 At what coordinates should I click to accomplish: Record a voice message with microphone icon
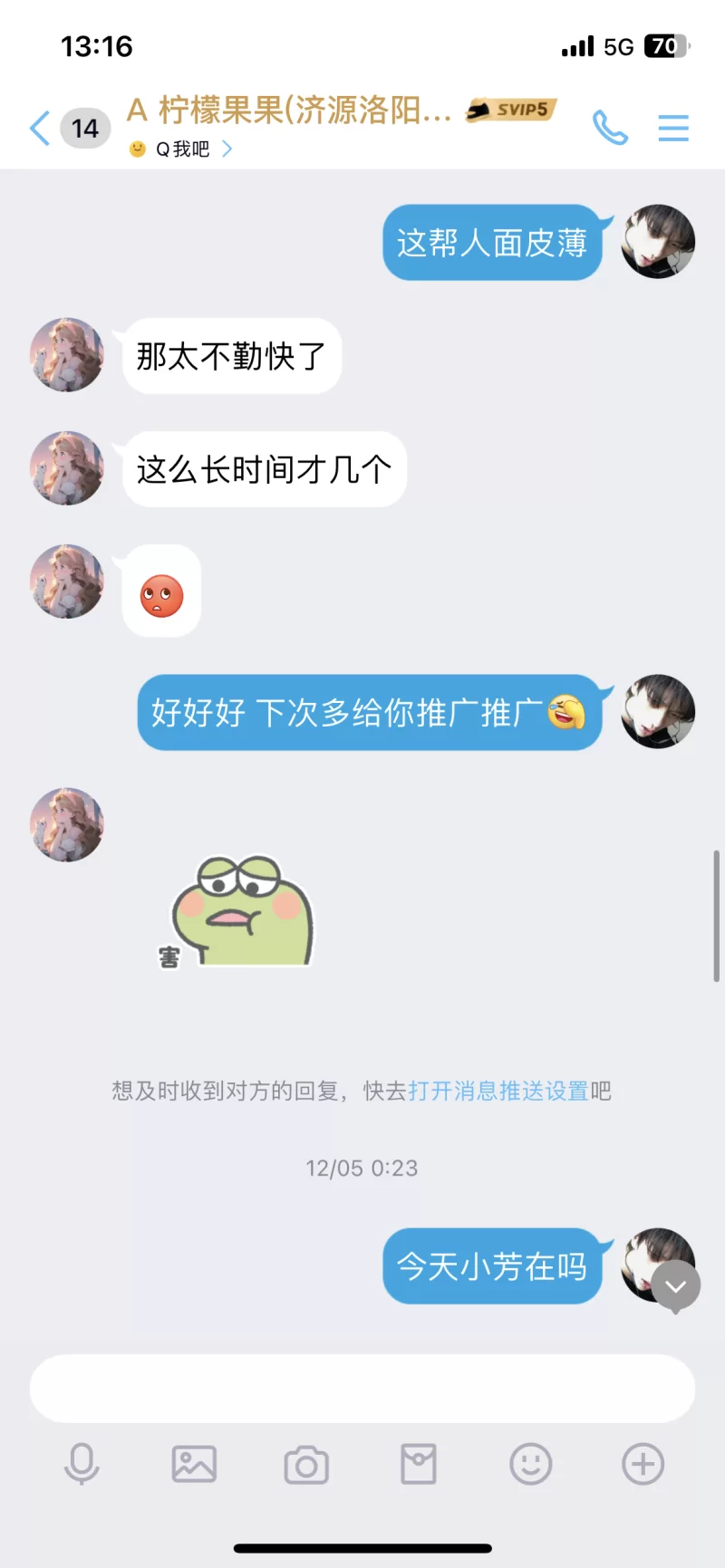(82, 1464)
